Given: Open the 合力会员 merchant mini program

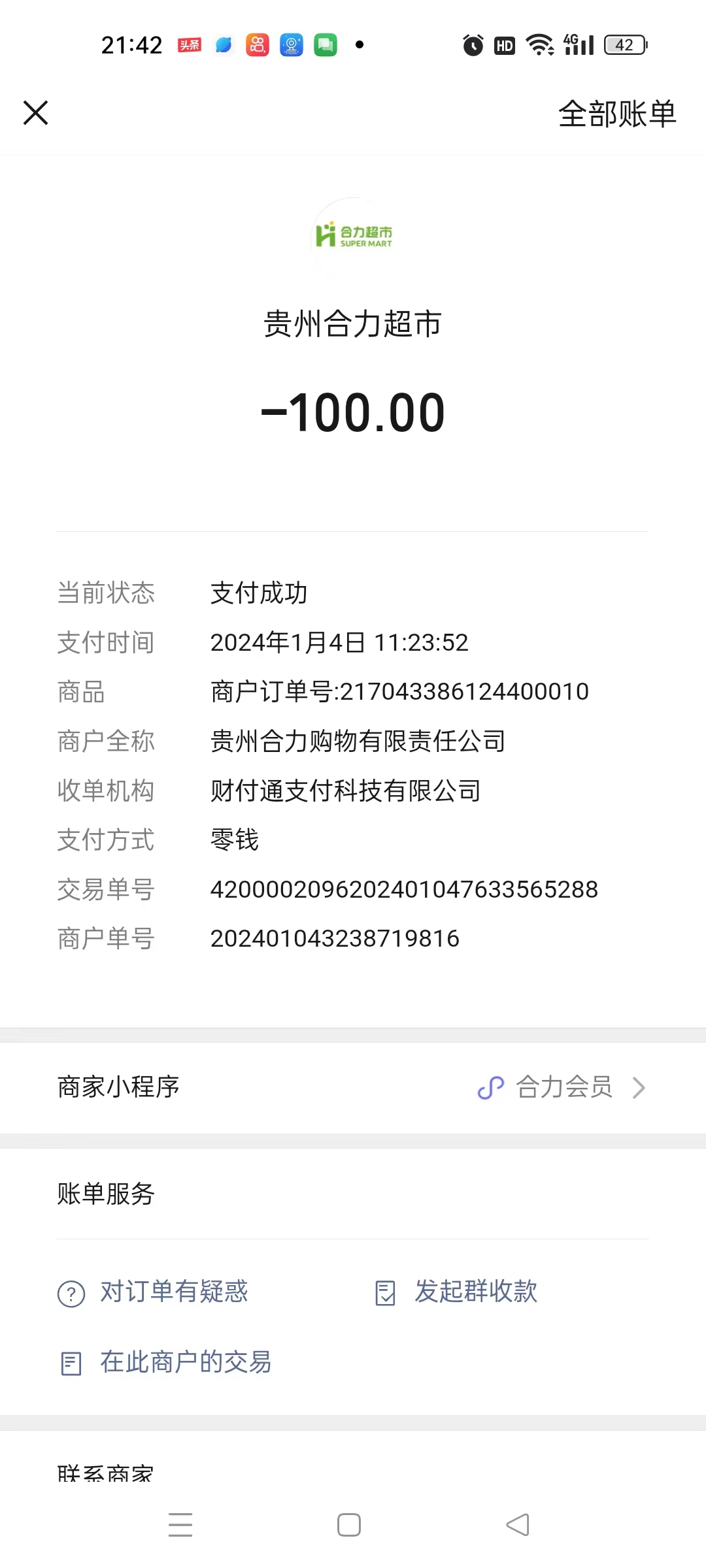Looking at the screenshot, I should [562, 1088].
